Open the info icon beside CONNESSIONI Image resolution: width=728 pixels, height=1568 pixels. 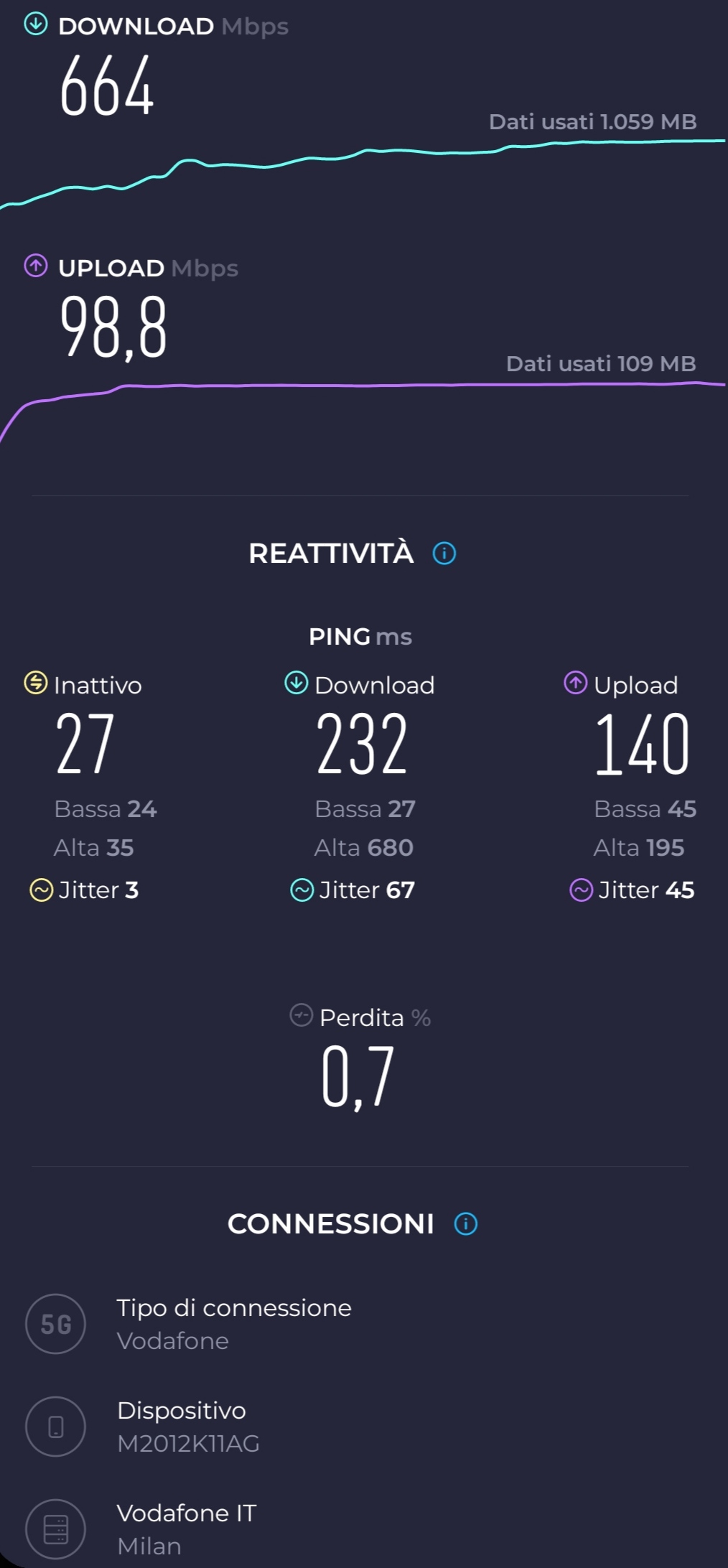point(466,1223)
